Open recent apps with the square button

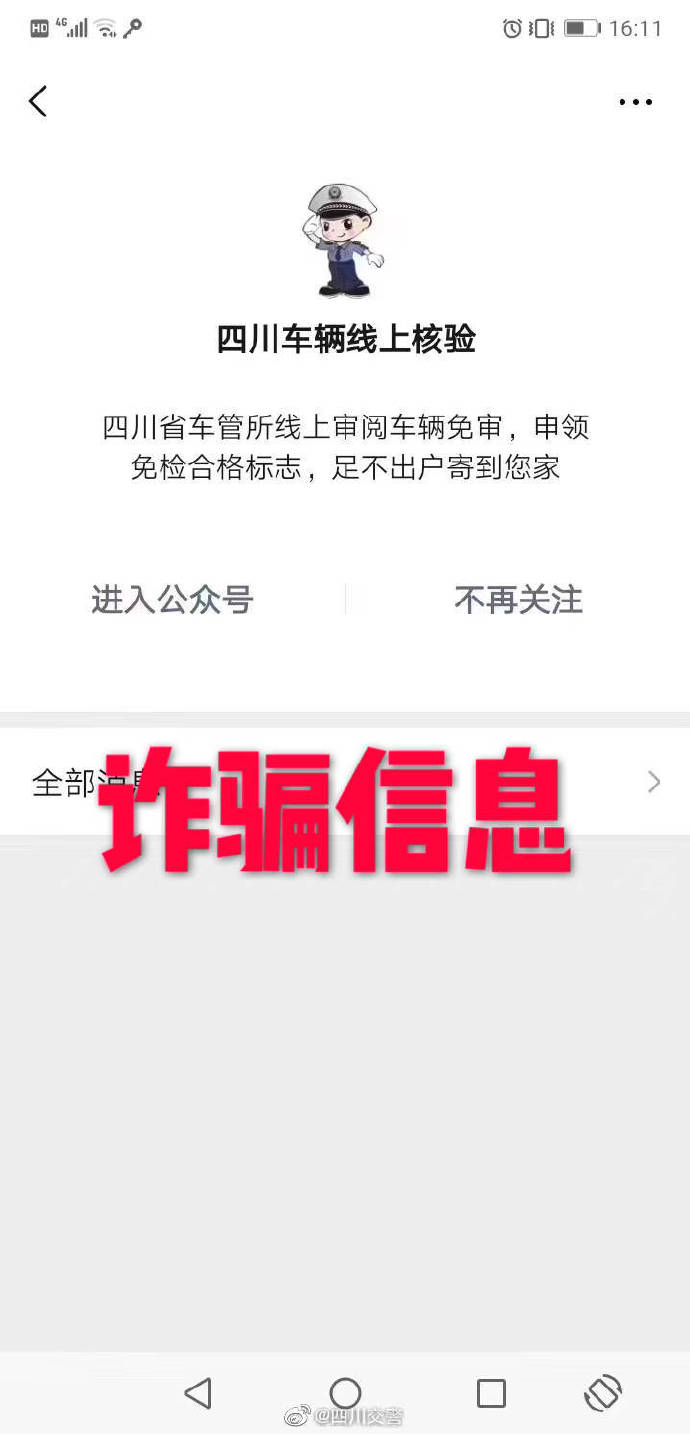click(491, 1392)
